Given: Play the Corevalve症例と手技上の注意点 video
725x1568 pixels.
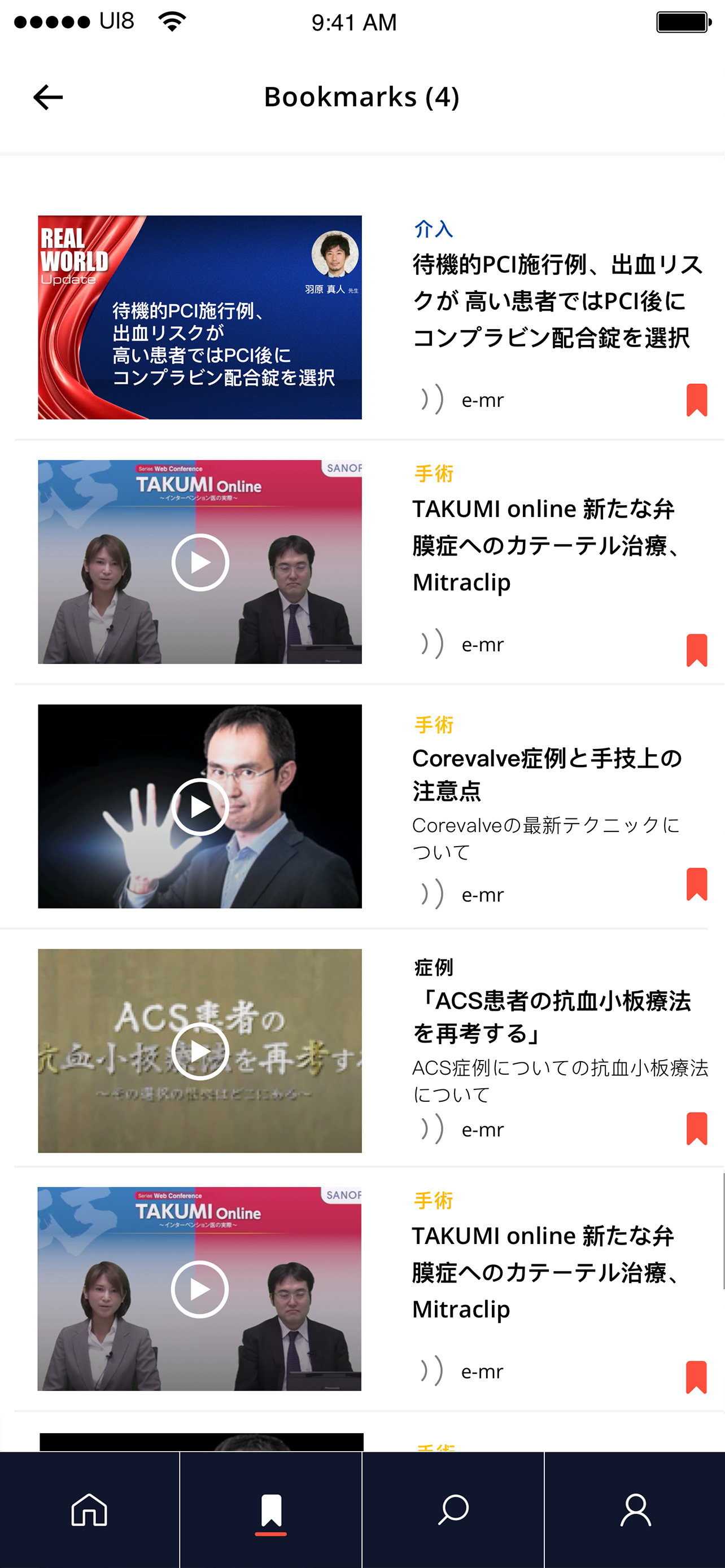Looking at the screenshot, I should point(200,807).
